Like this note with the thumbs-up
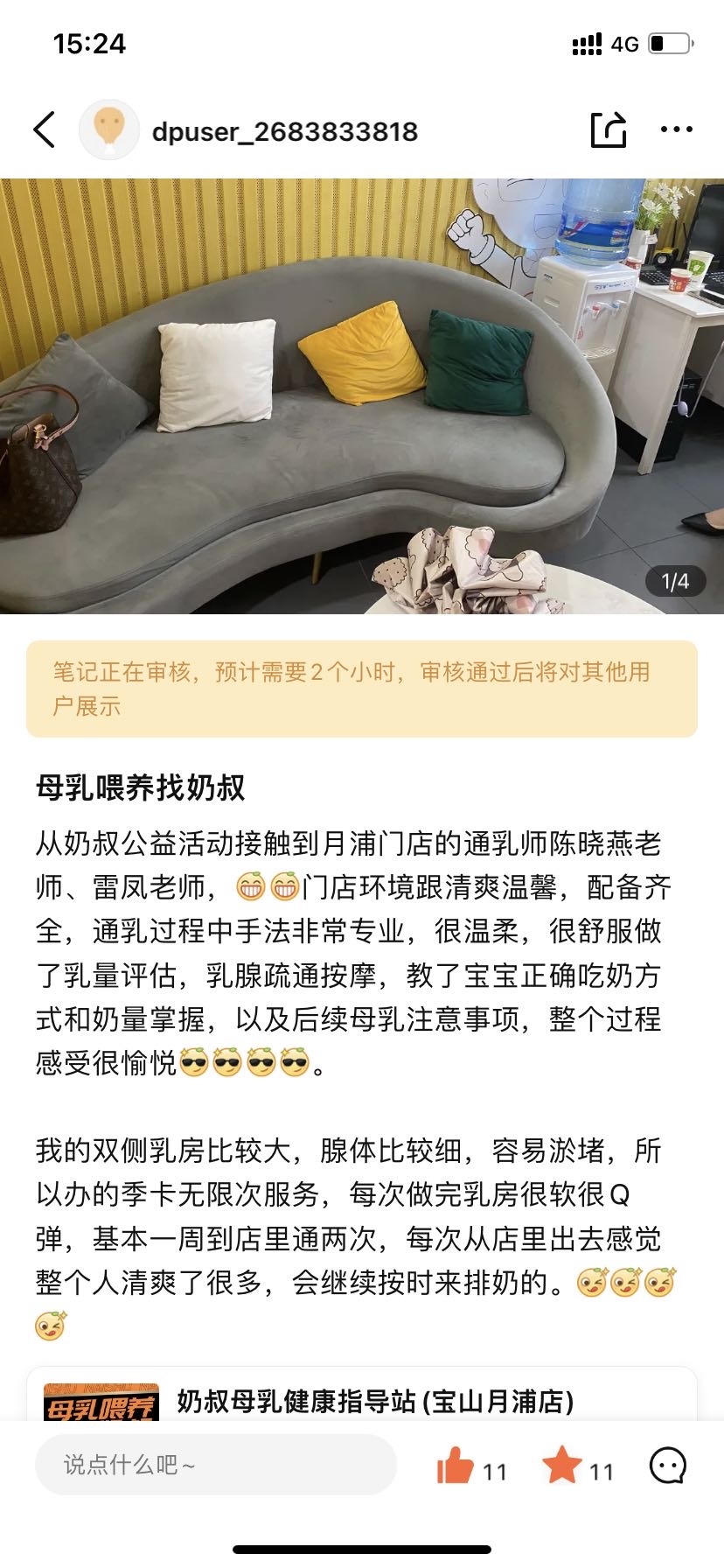The height and width of the screenshot is (1568, 724). pos(456,1465)
